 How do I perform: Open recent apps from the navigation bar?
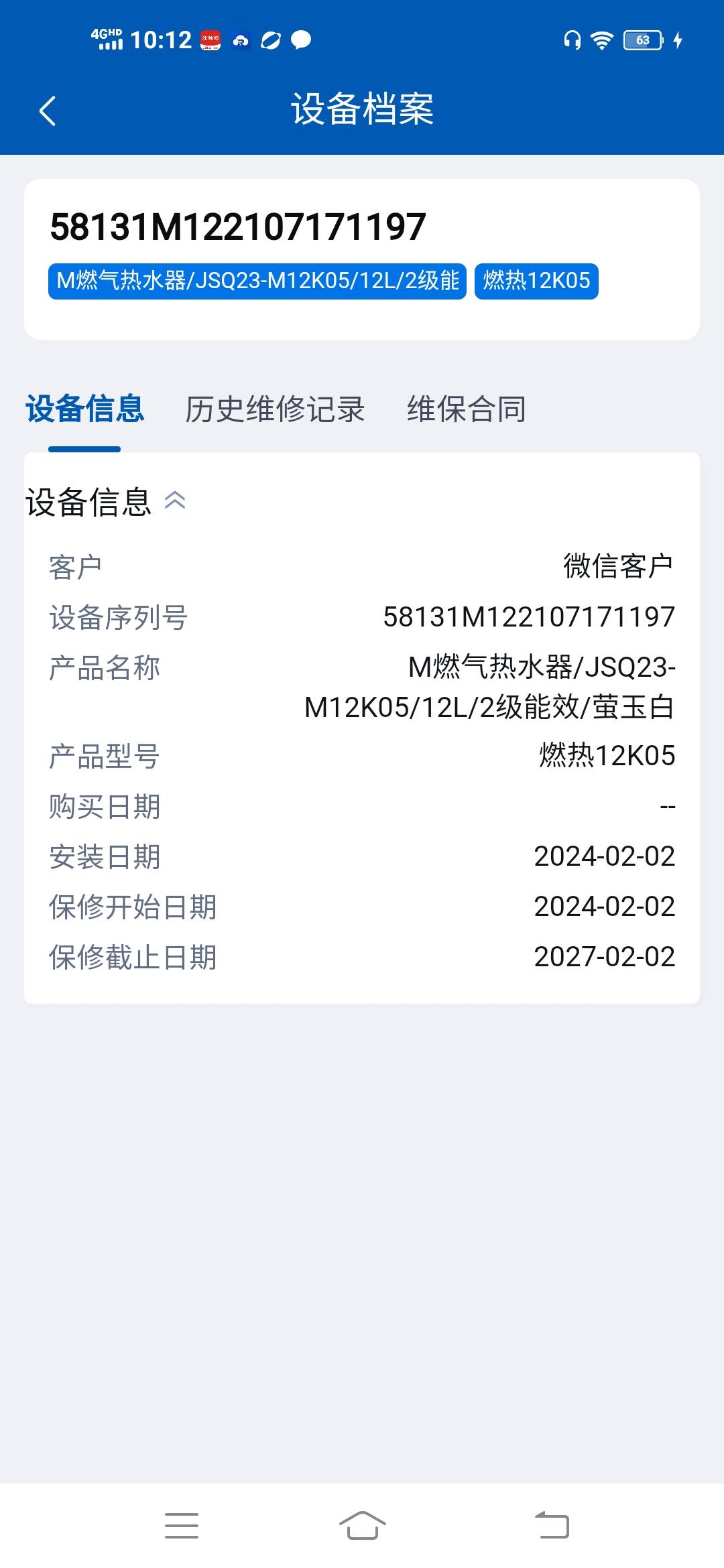click(182, 1525)
